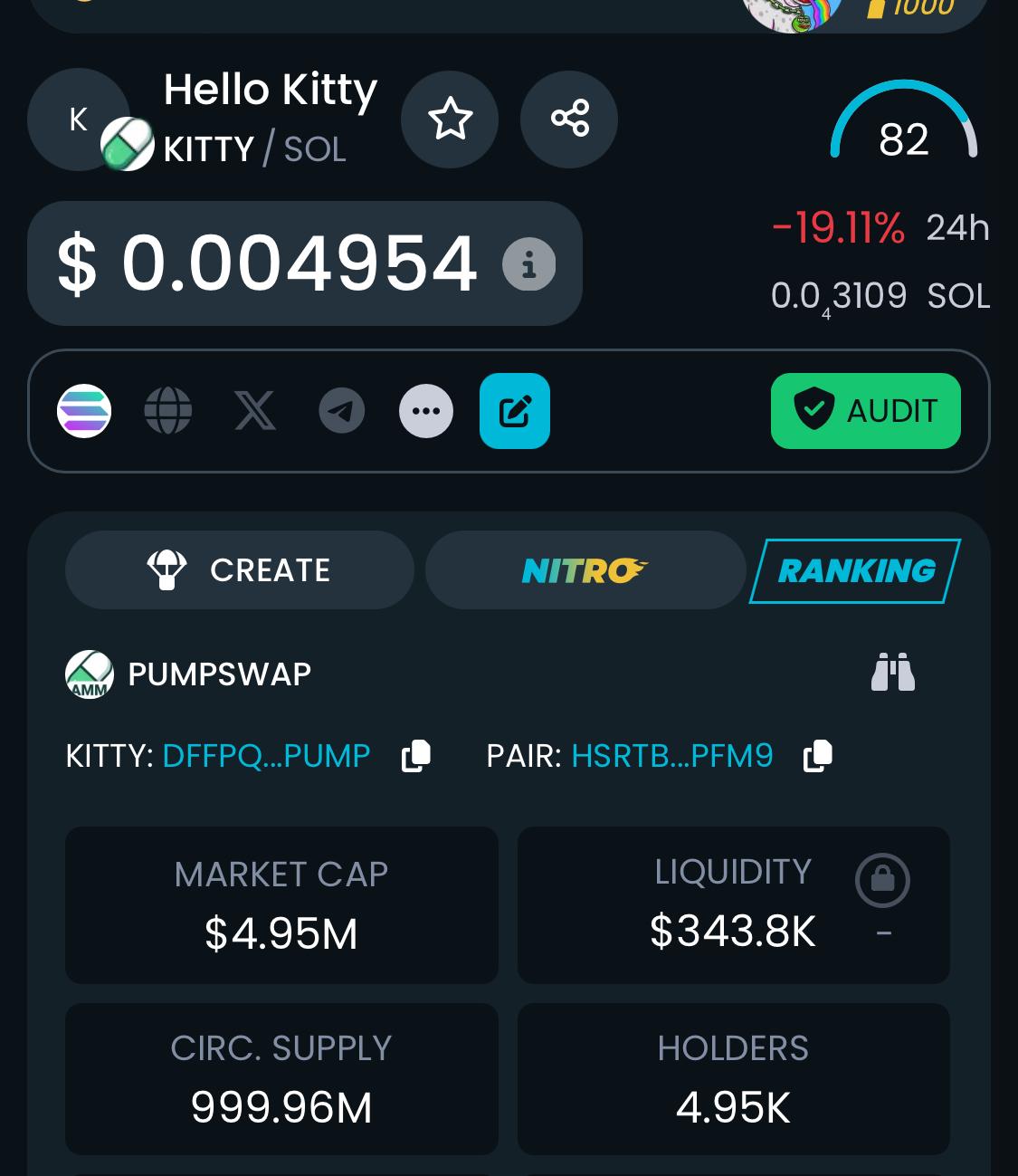1018x1176 pixels.
Task: Open the HSRTB...PFM9 pair address link
Action: [672, 755]
